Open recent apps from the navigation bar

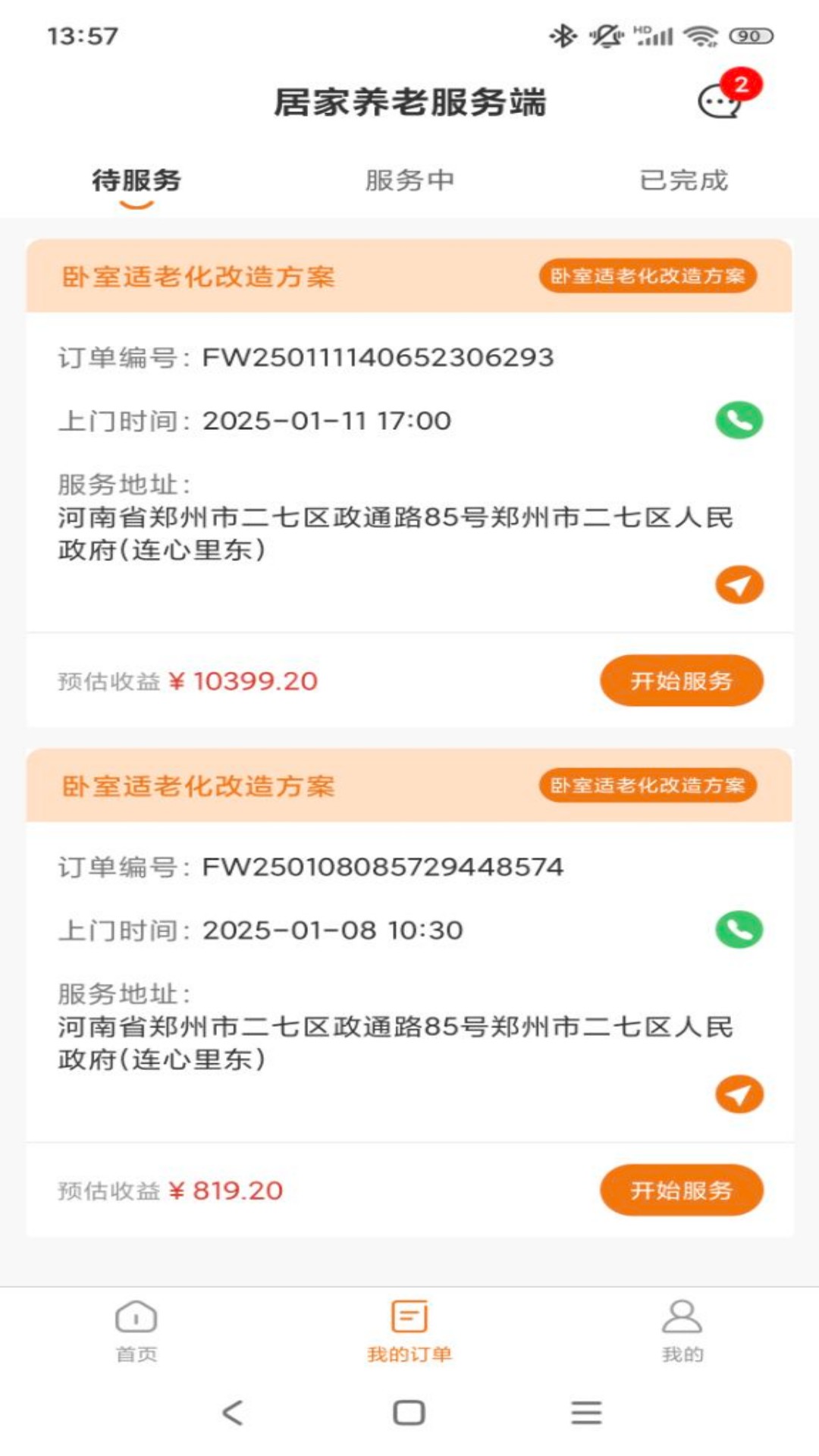tap(586, 1413)
